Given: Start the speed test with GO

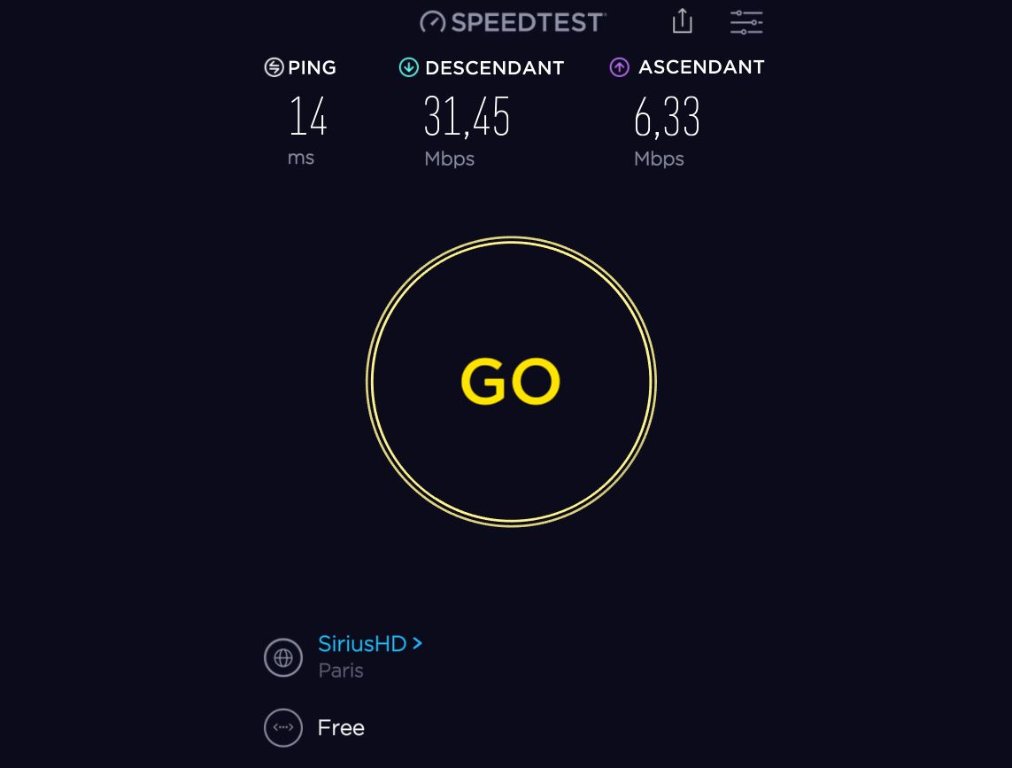Looking at the screenshot, I should pyautogui.click(x=510, y=382).
